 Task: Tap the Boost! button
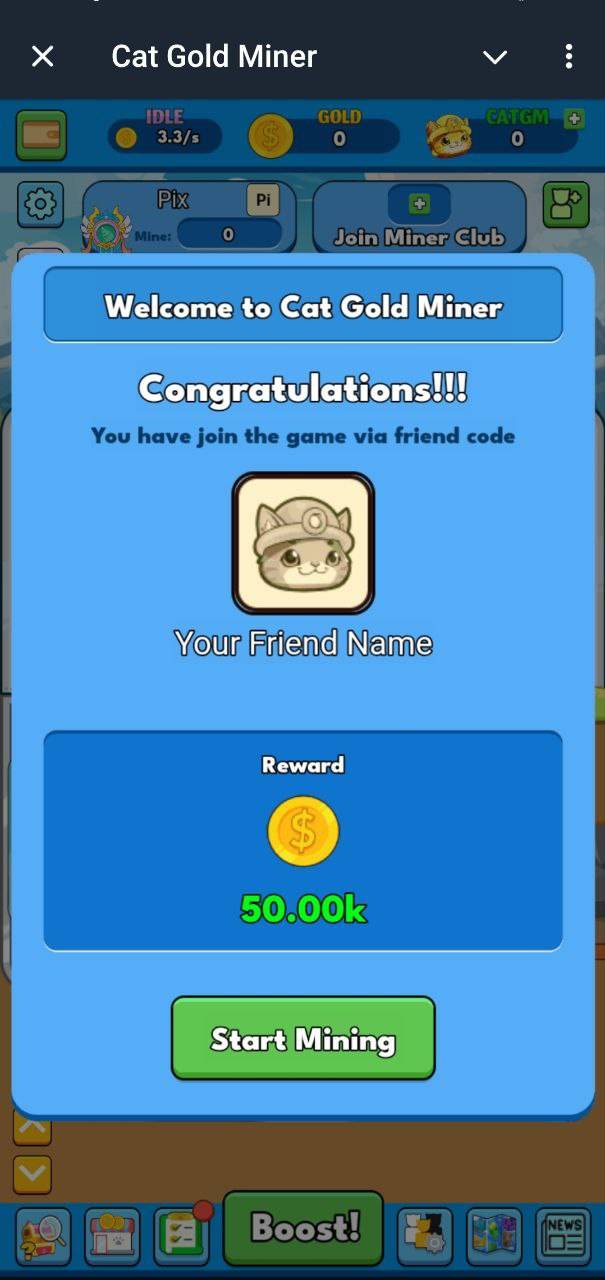(304, 1227)
